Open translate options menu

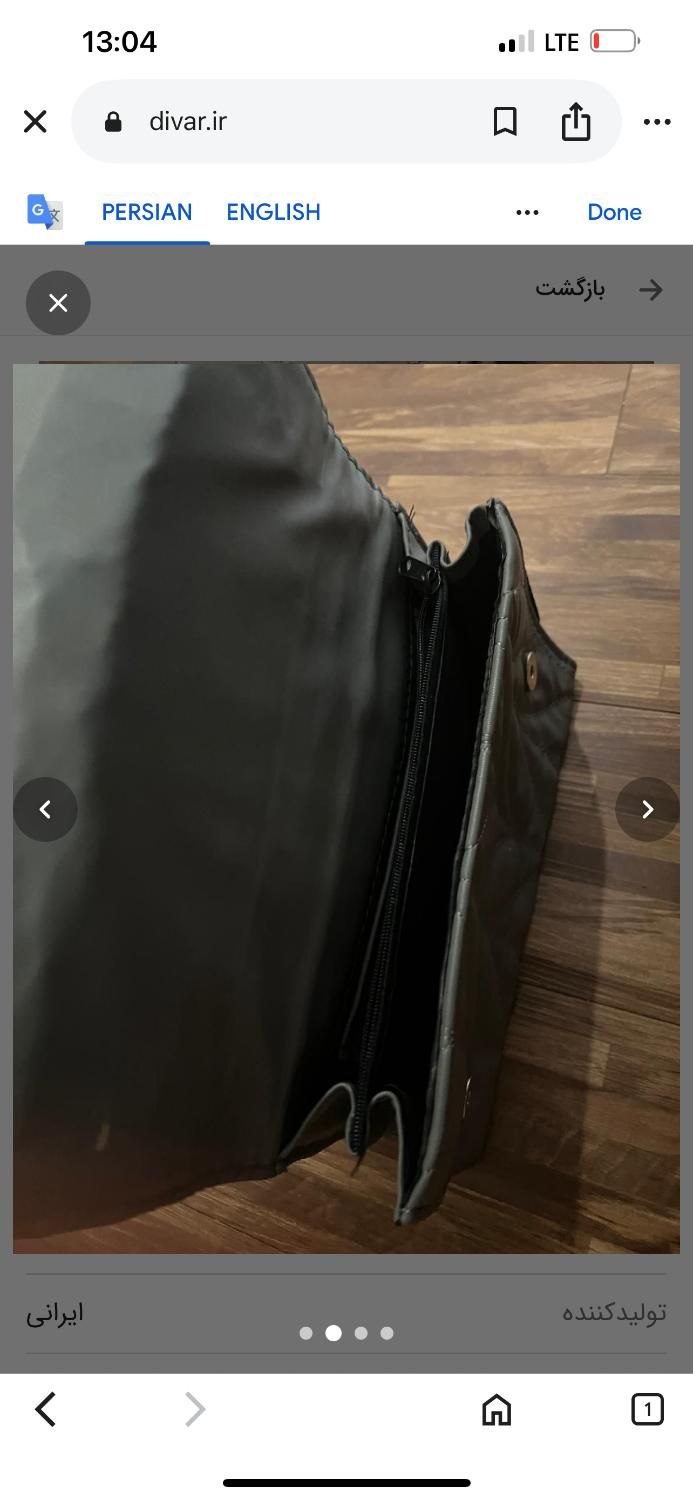point(527,212)
